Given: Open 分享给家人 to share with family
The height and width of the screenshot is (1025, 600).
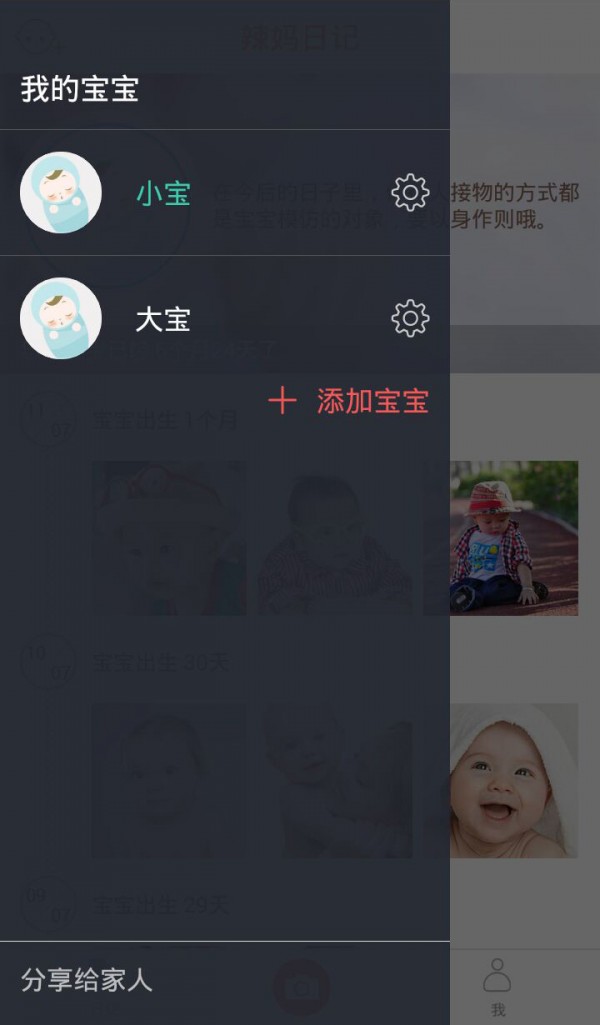Looking at the screenshot, I should (87, 980).
